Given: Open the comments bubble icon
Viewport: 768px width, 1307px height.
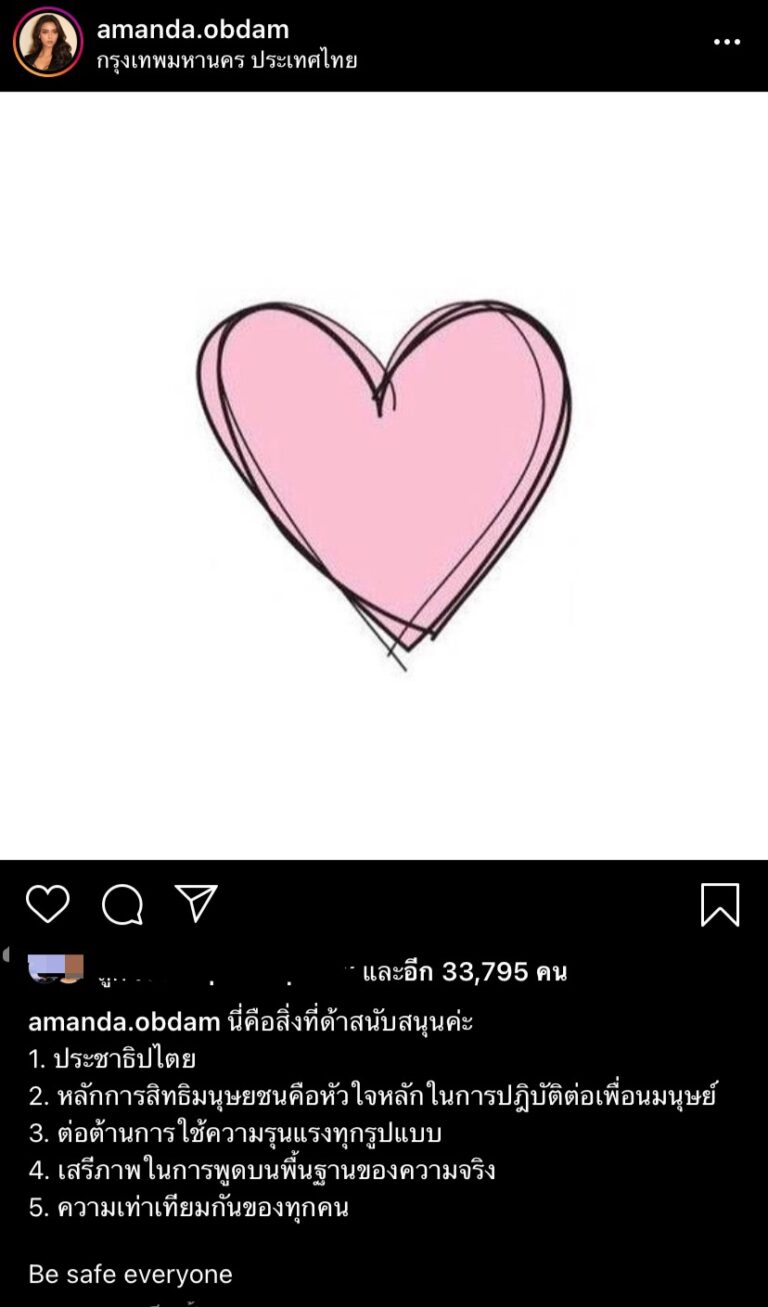Looking at the screenshot, I should pos(122,905).
